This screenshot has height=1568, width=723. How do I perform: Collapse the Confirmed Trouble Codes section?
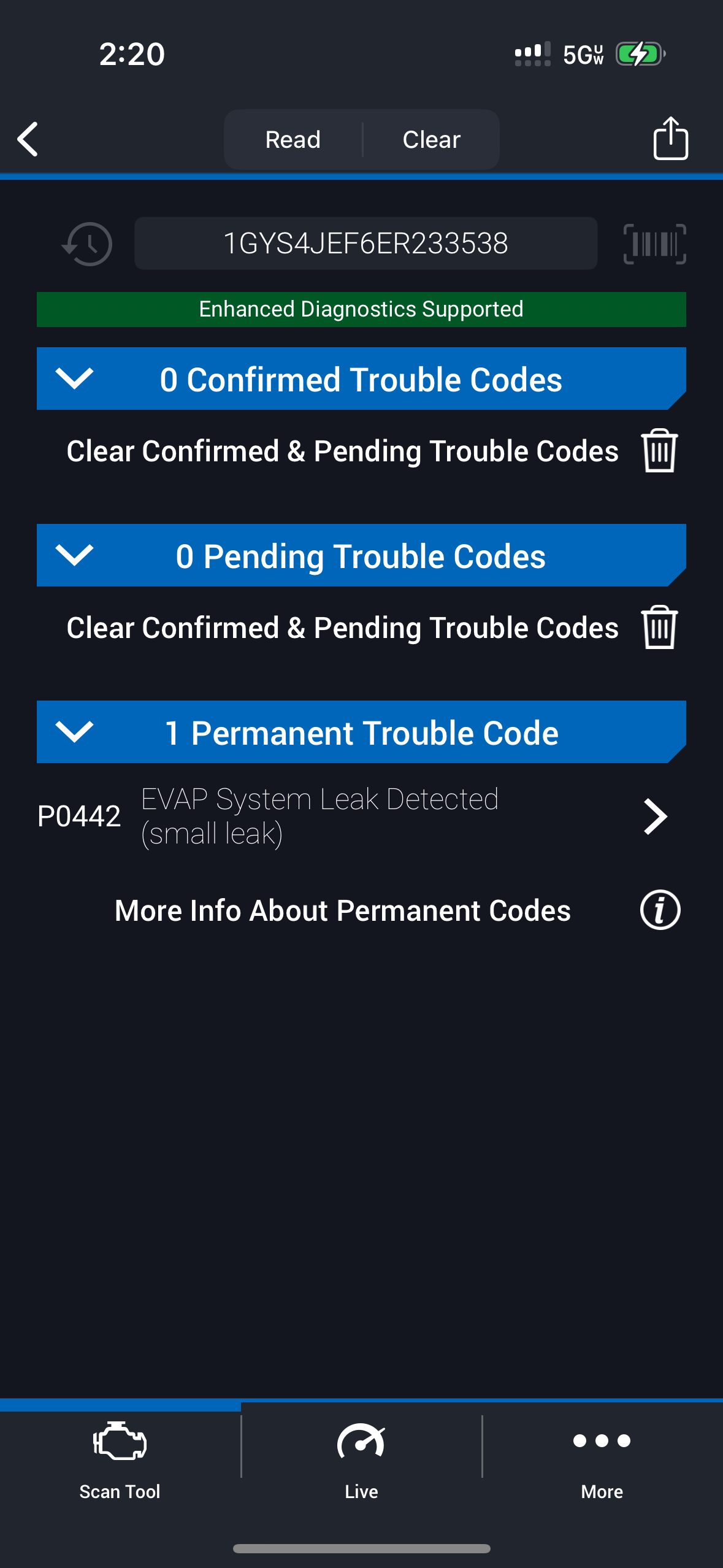[74, 379]
